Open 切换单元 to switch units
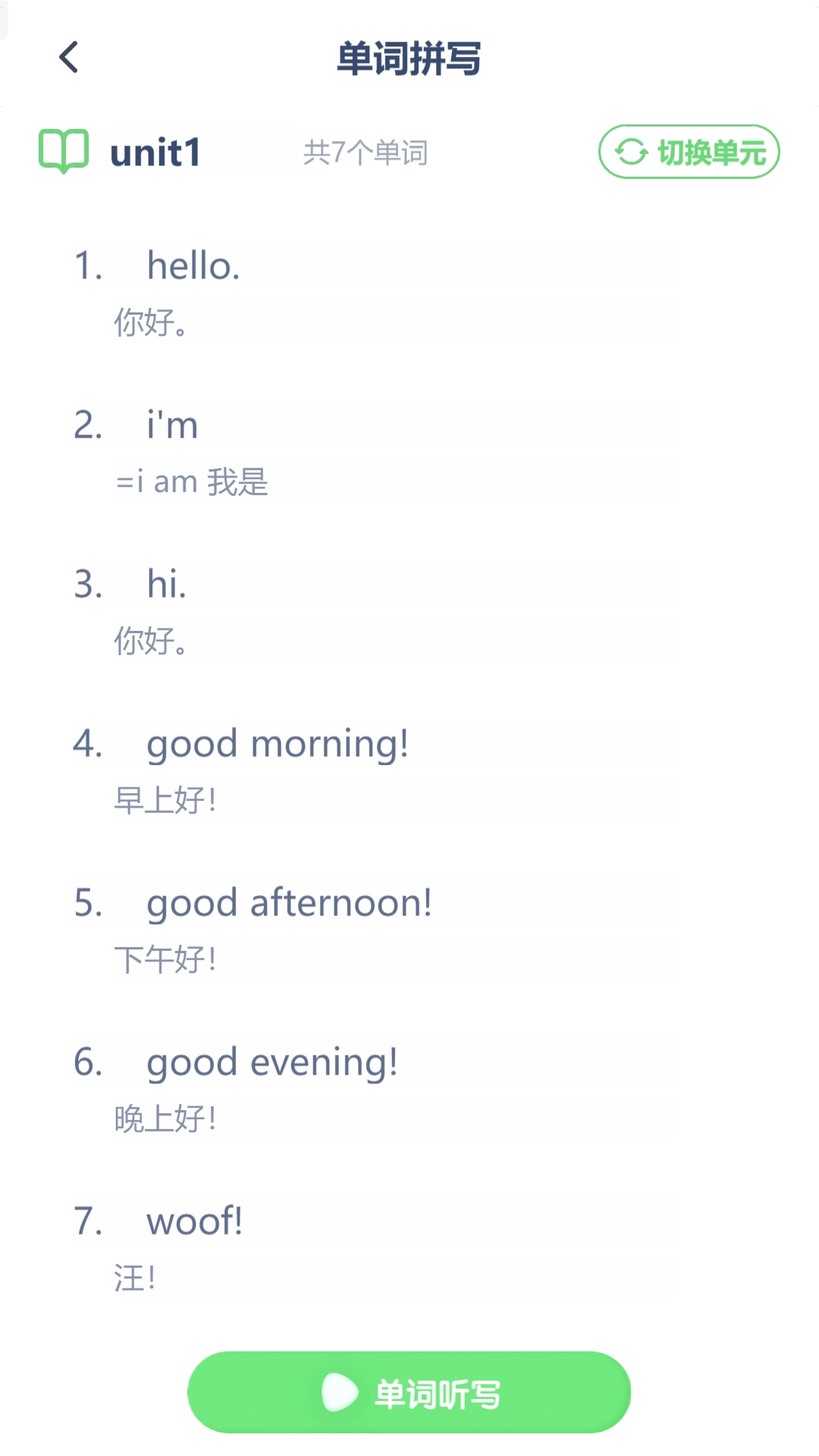This screenshot has height=1456, width=819. [x=687, y=151]
